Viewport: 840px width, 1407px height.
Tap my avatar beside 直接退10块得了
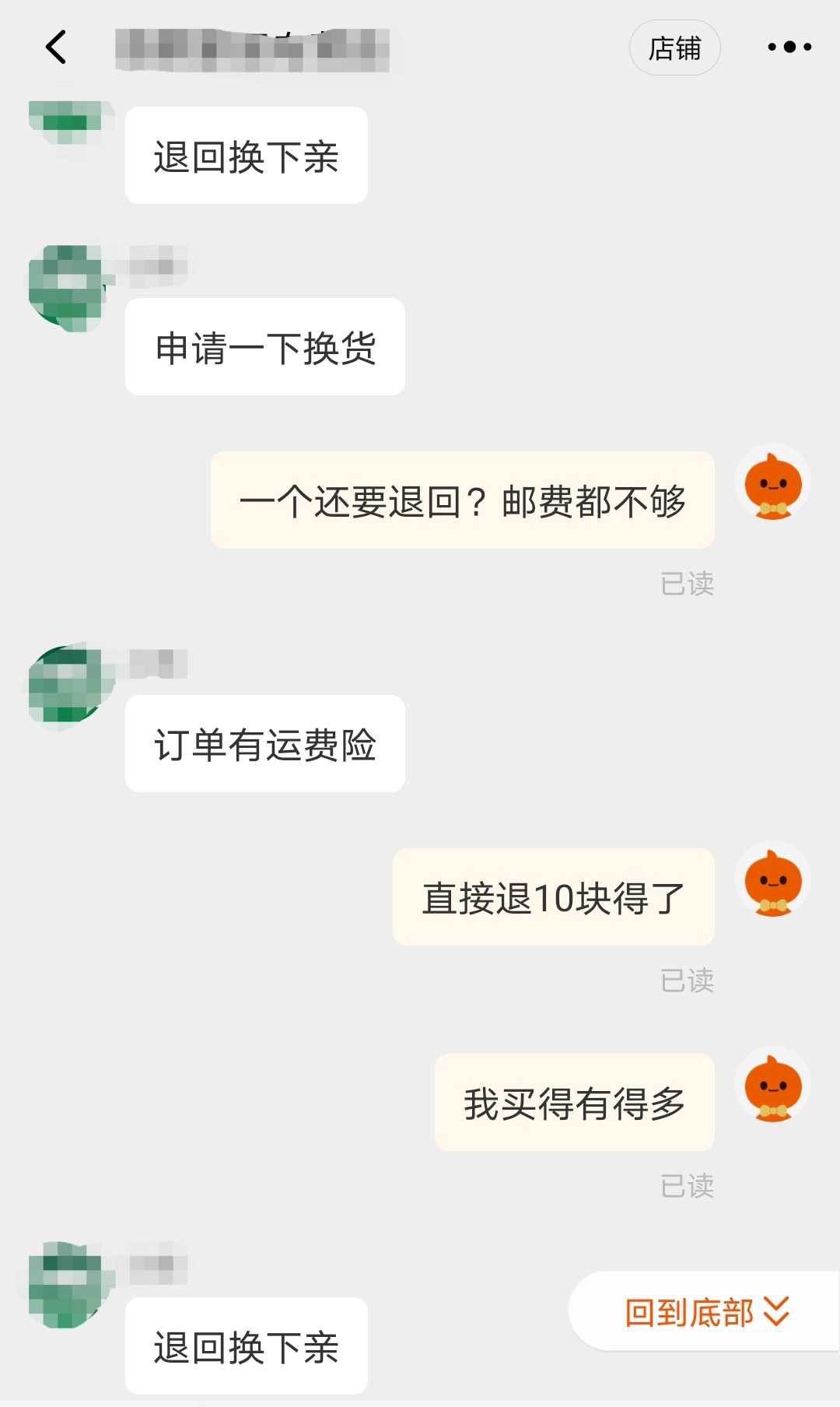772,880
